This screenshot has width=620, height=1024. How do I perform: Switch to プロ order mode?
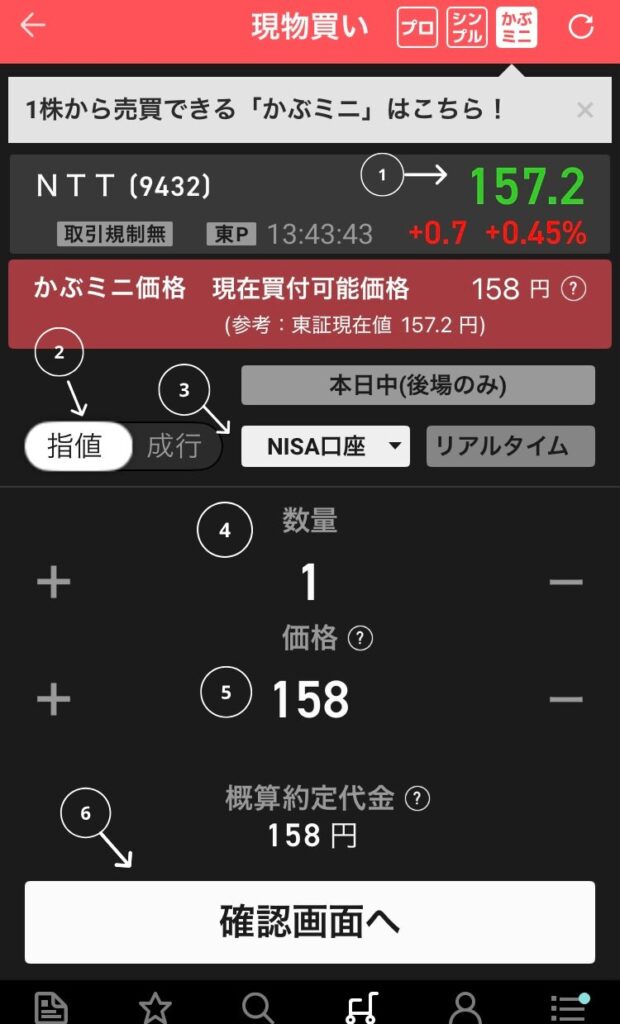[417, 27]
